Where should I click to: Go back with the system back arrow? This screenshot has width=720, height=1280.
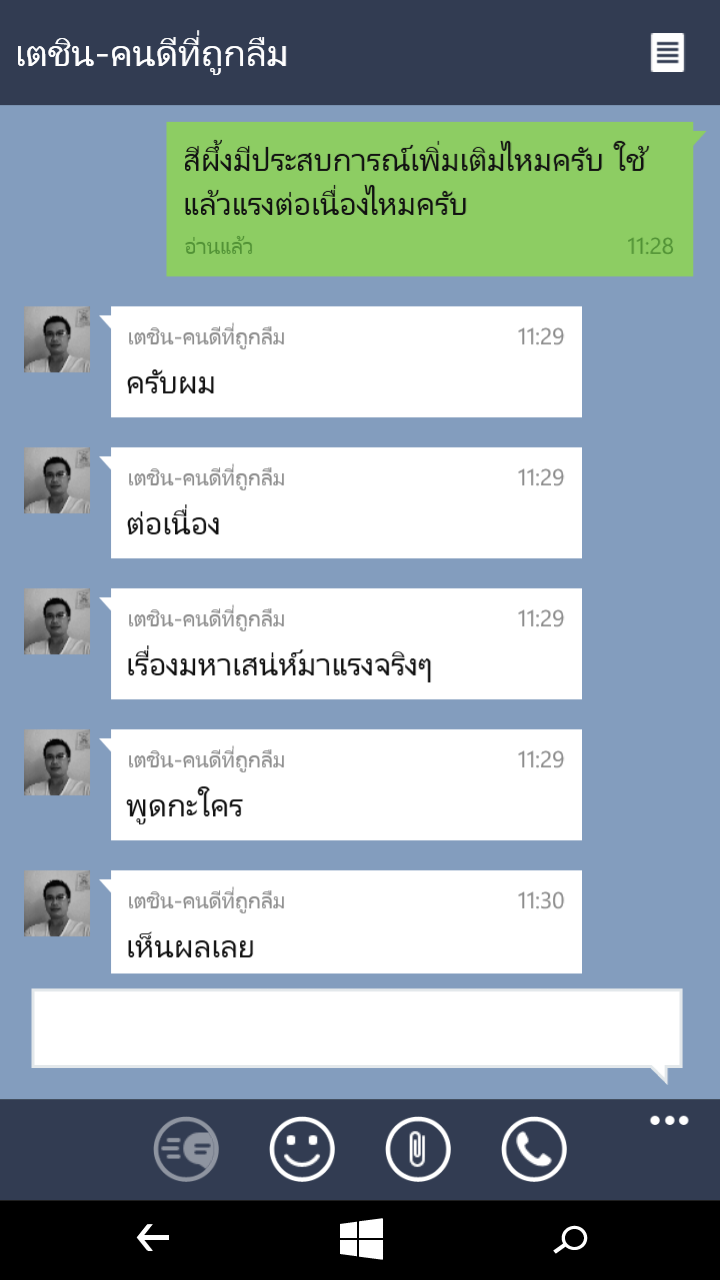153,1239
